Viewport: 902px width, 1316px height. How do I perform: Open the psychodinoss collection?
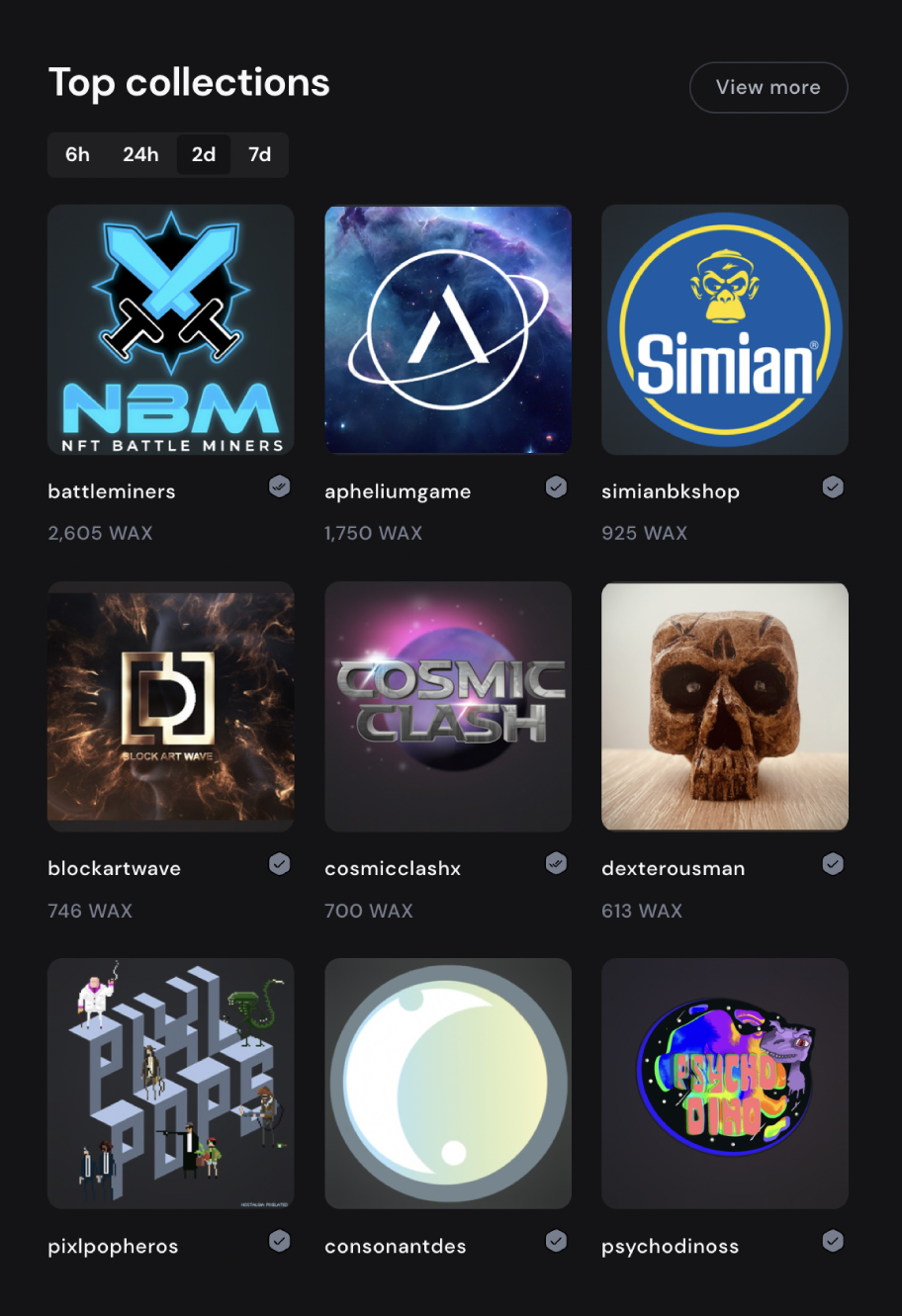point(724,1083)
